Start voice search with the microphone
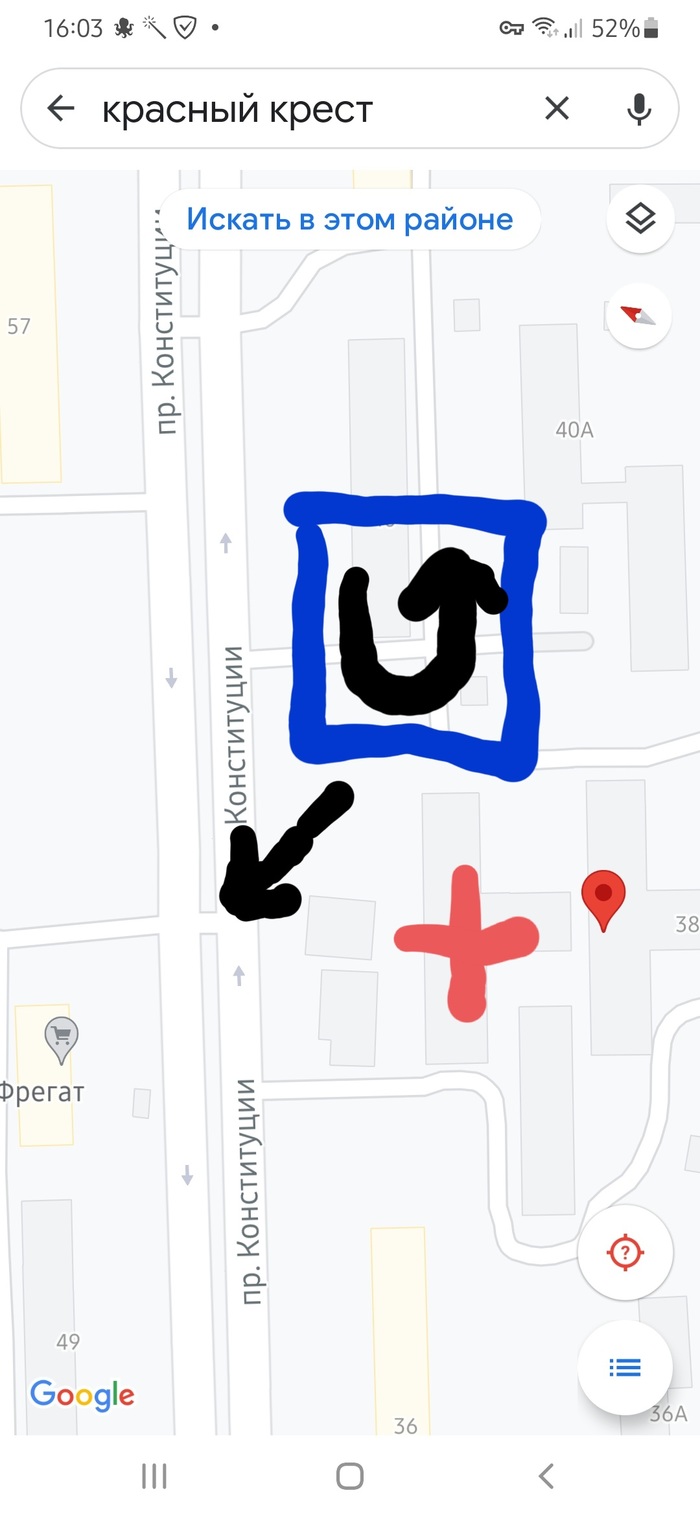This screenshot has width=700, height=1517. click(x=639, y=109)
